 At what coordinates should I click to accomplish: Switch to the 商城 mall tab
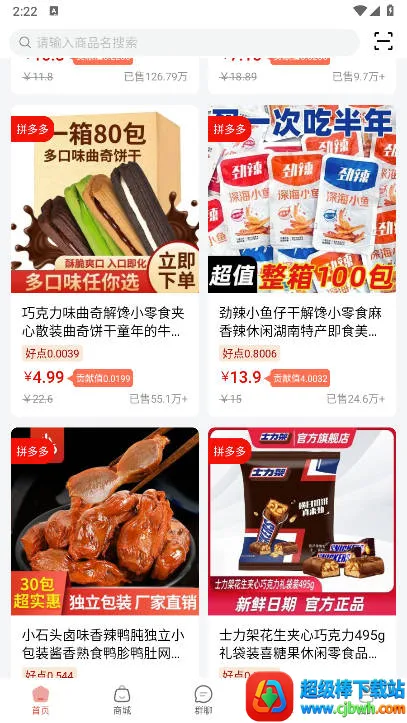click(x=122, y=700)
